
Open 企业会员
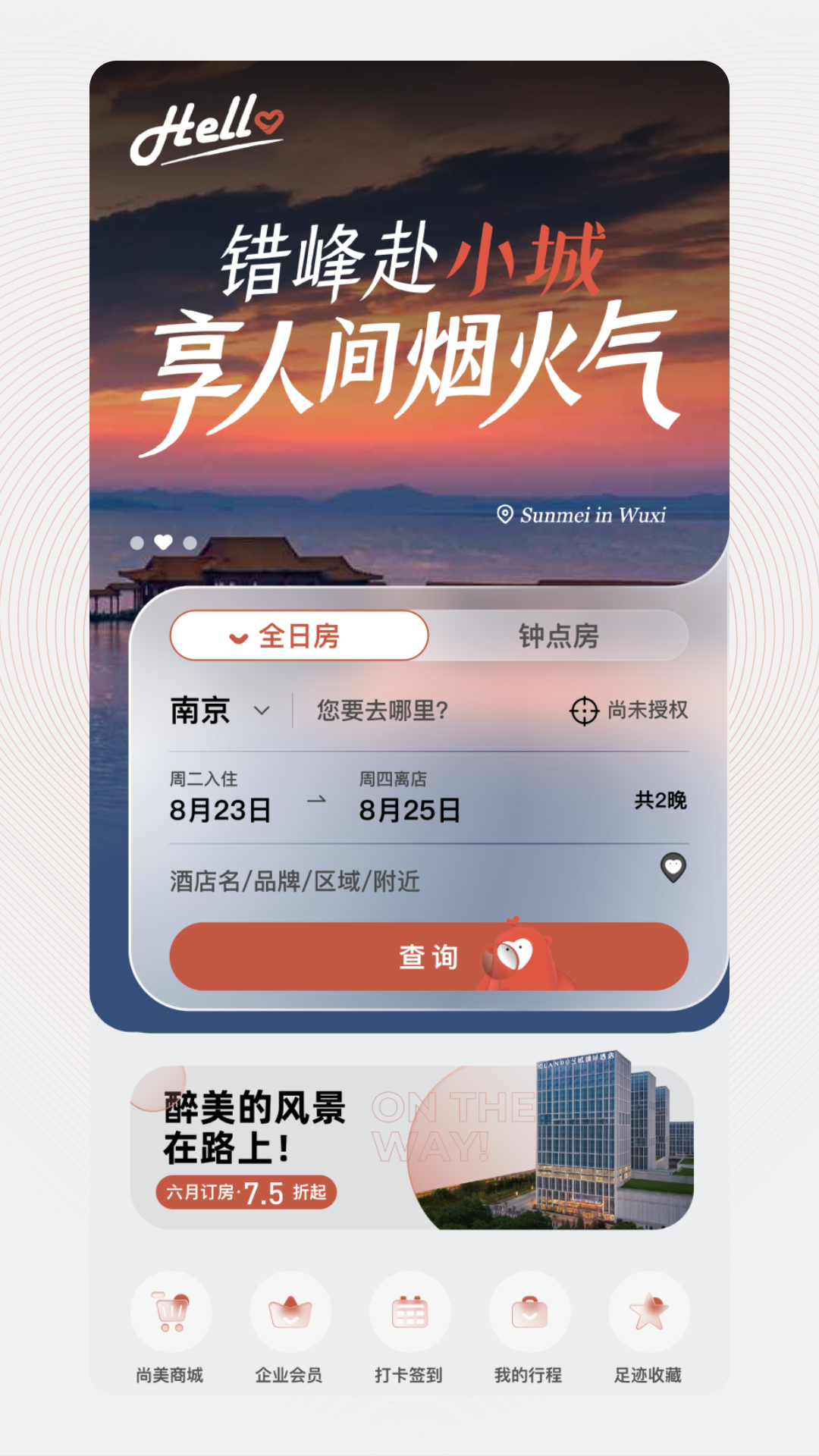coord(289,1327)
